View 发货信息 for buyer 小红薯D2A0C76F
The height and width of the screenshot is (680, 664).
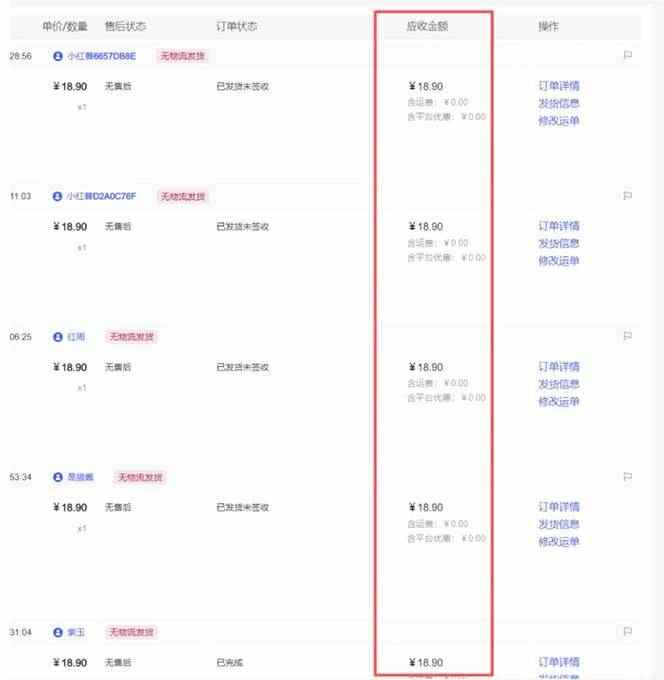click(x=559, y=243)
